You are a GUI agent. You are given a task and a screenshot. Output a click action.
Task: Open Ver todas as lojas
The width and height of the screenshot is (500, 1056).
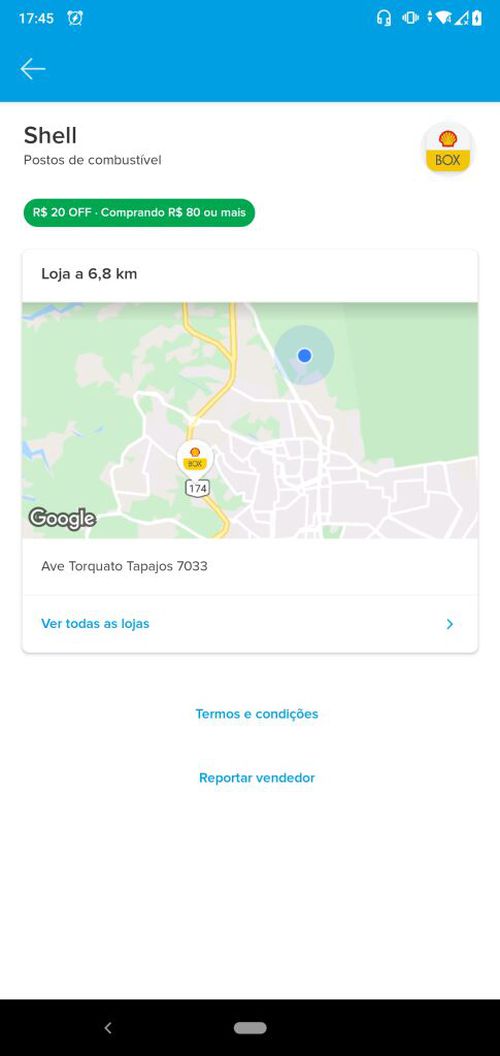(250, 624)
